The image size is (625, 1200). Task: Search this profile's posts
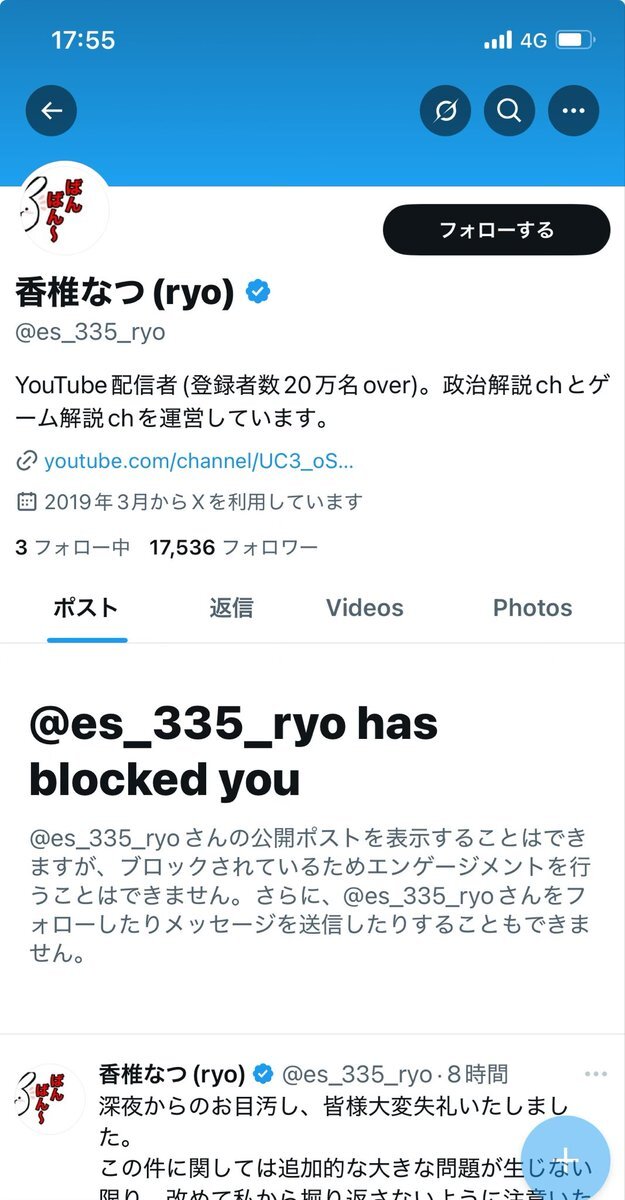(x=509, y=111)
